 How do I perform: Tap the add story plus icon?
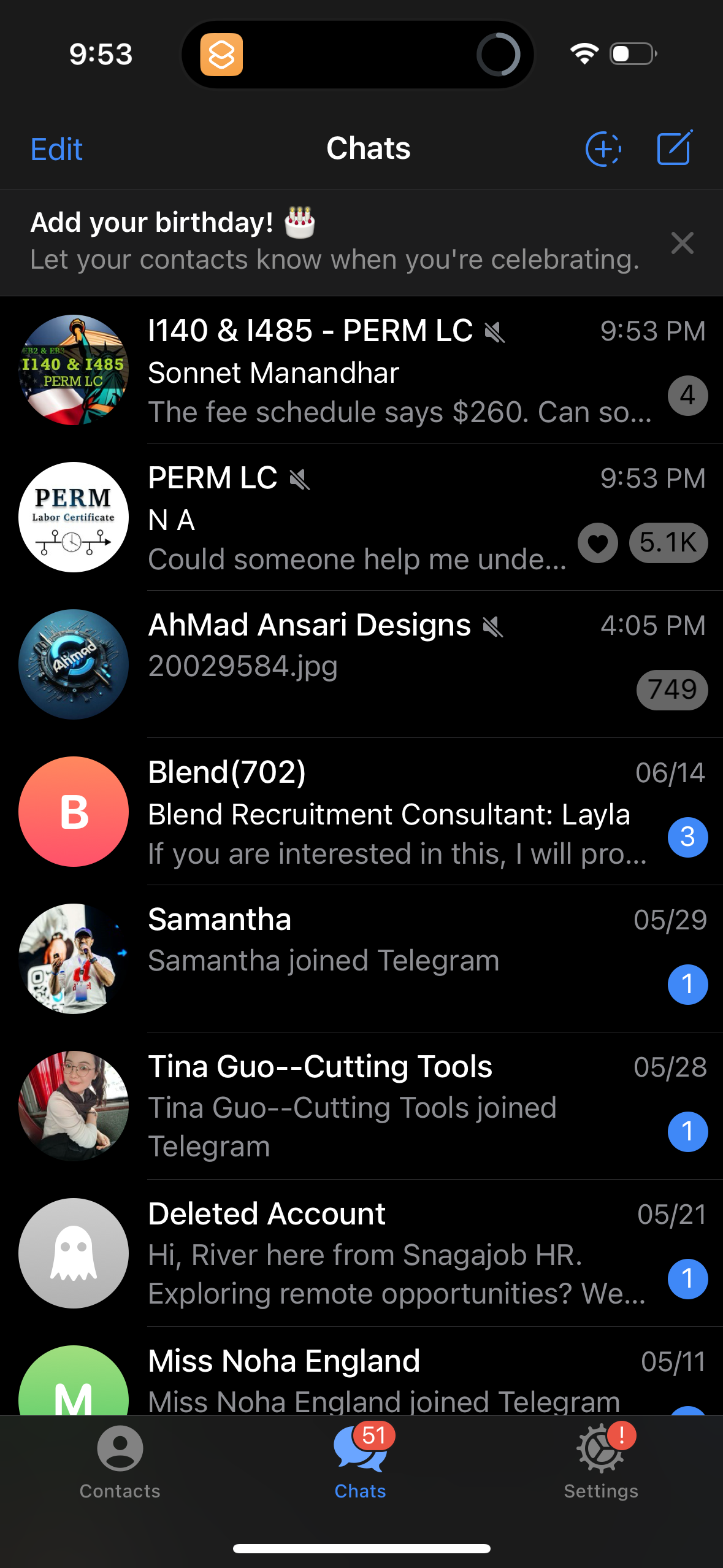click(603, 147)
